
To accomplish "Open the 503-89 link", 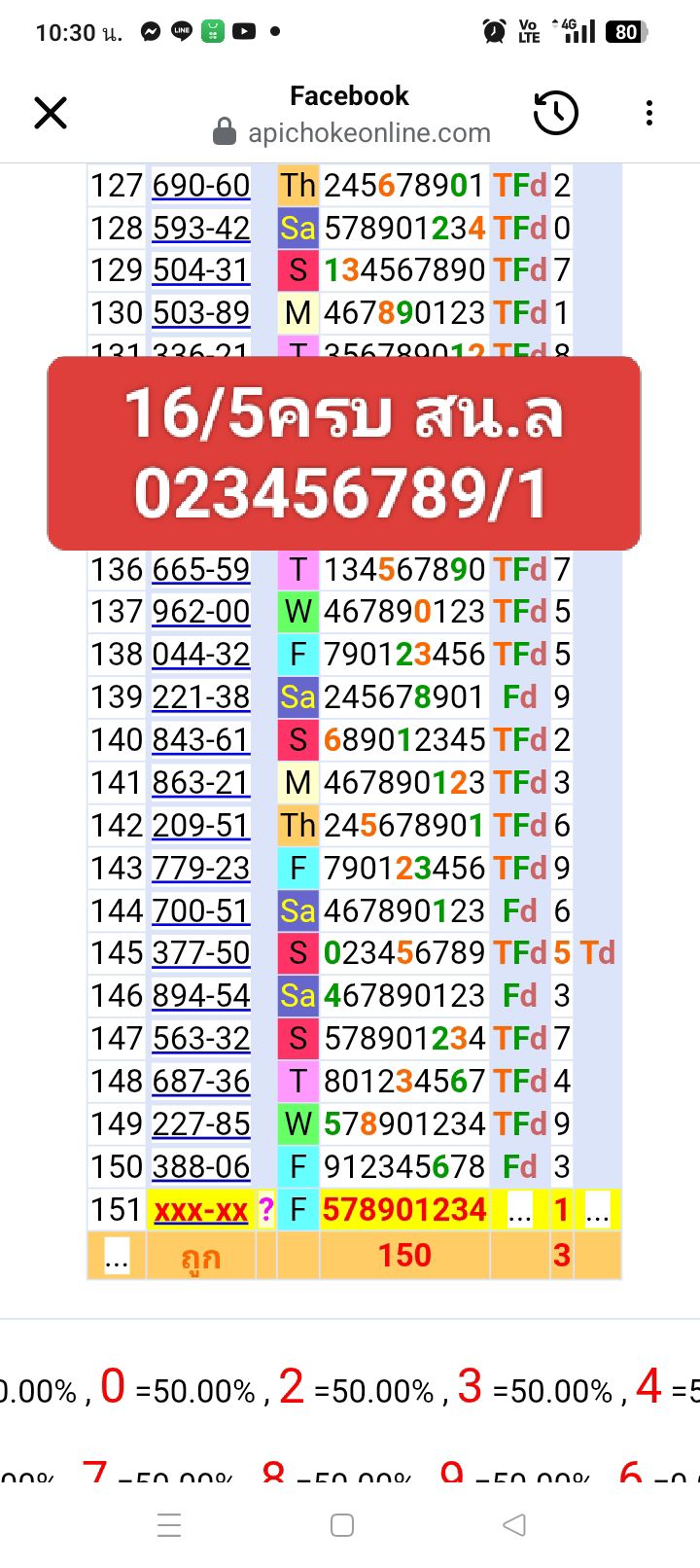I will coord(201,312).
